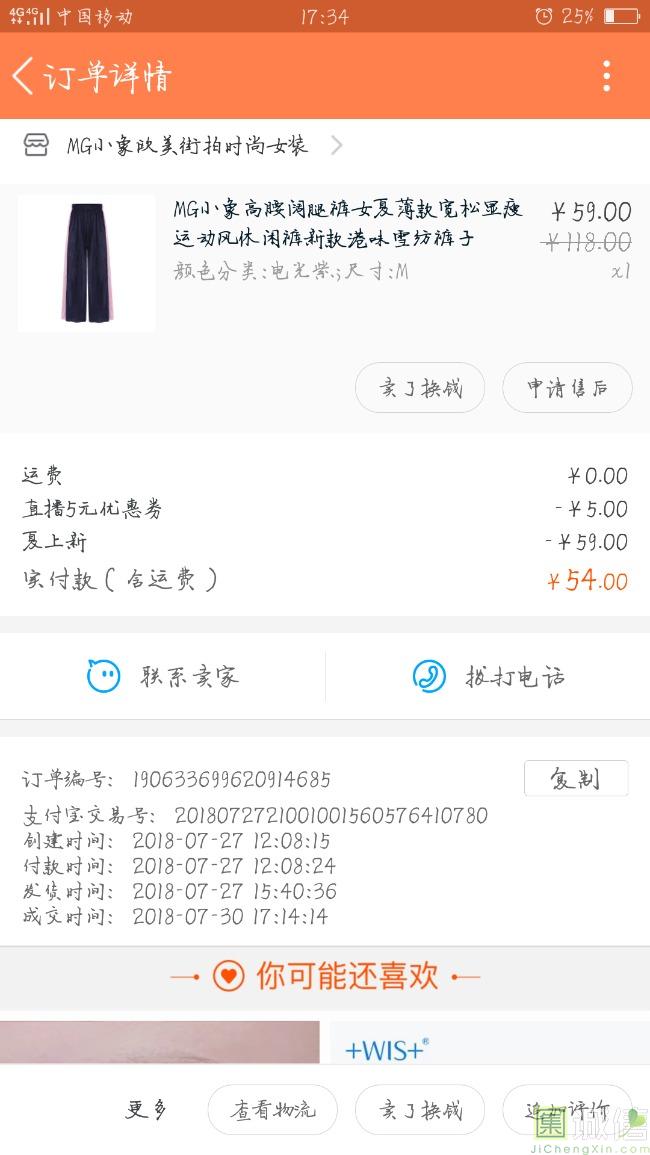Add a follow-up review with 追加评价

click(567, 1109)
